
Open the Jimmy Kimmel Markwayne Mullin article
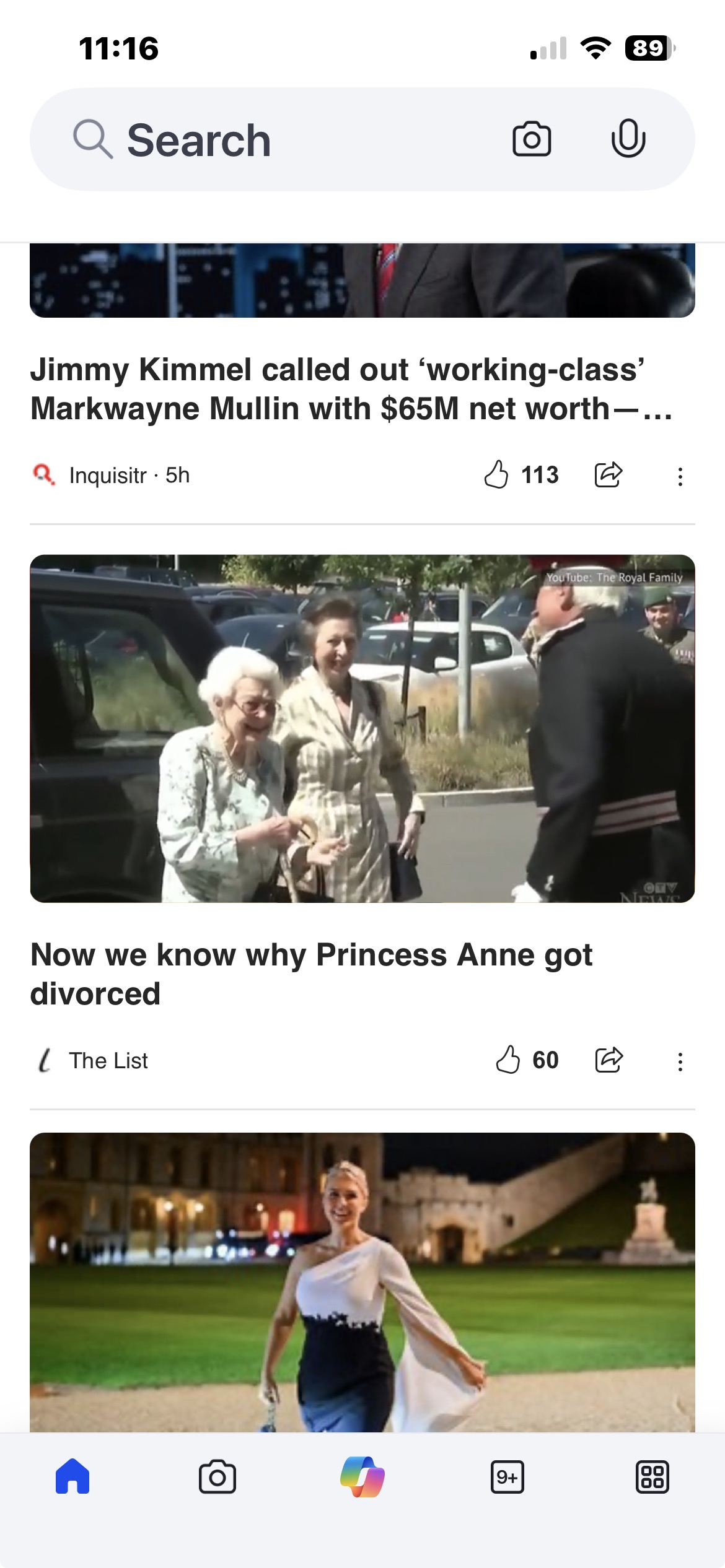pos(351,389)
